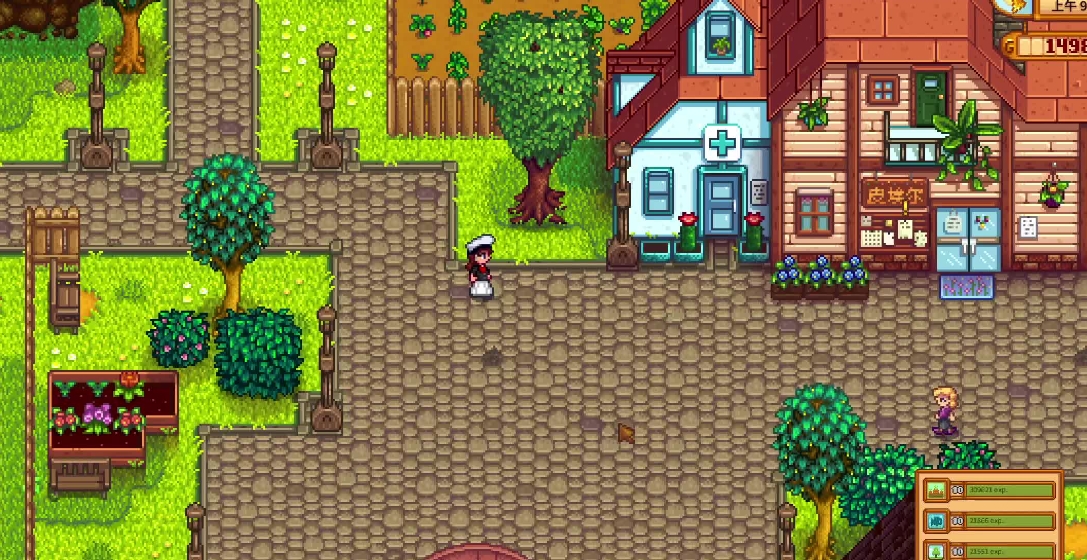1087x560 pixels.
Task: Enter Pierre's store through the glass doors
Action: (967, 241)
